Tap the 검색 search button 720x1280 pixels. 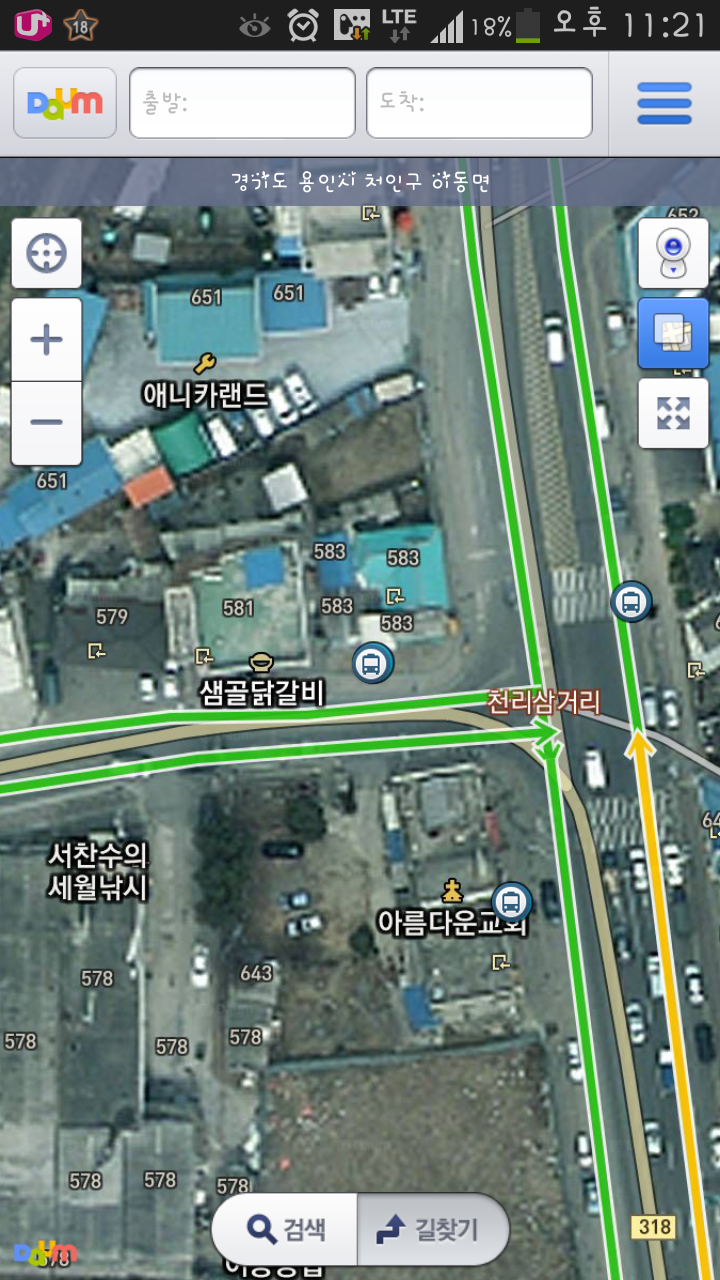point(285,1229)
